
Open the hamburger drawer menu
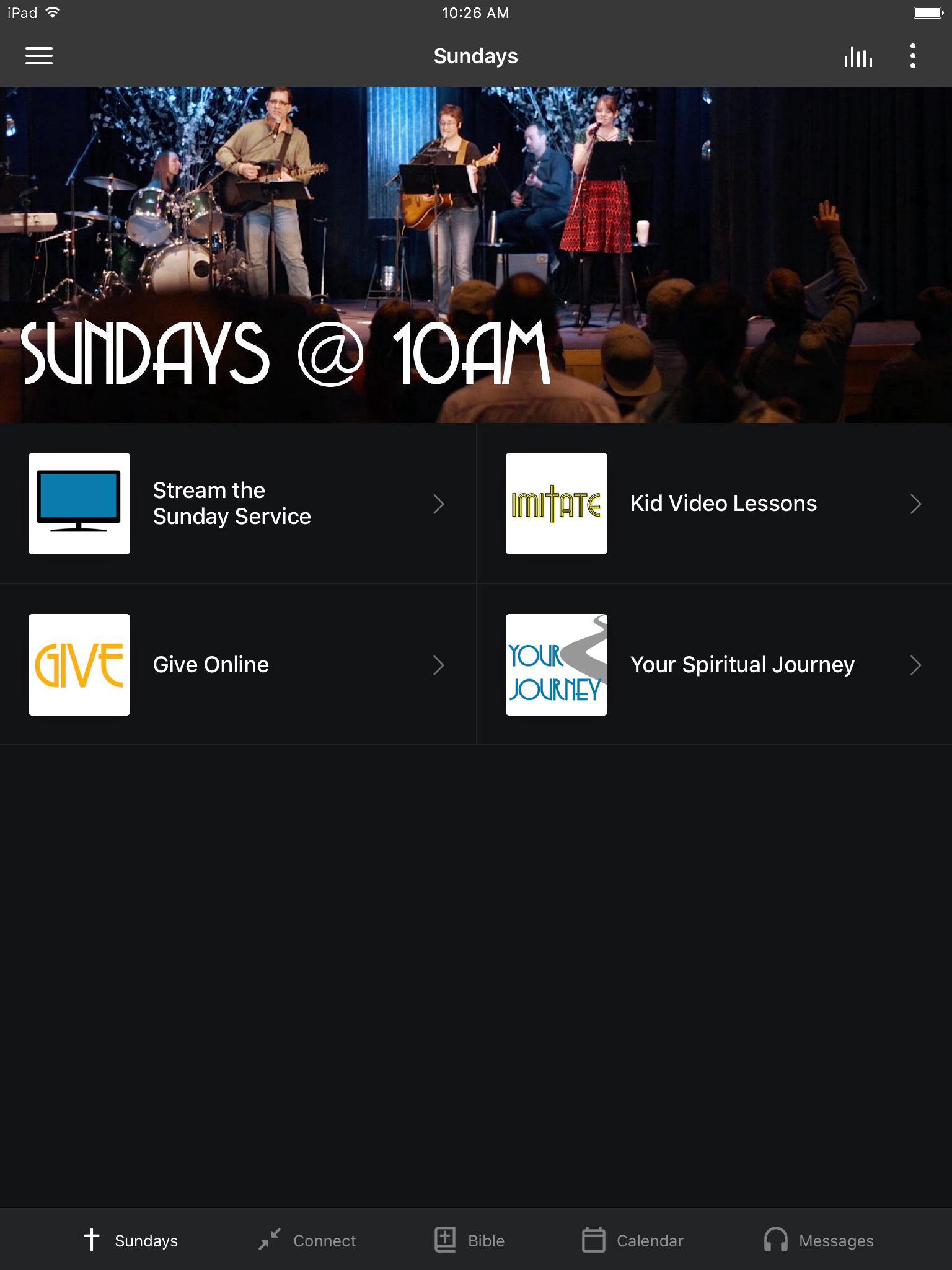[38, 56]
